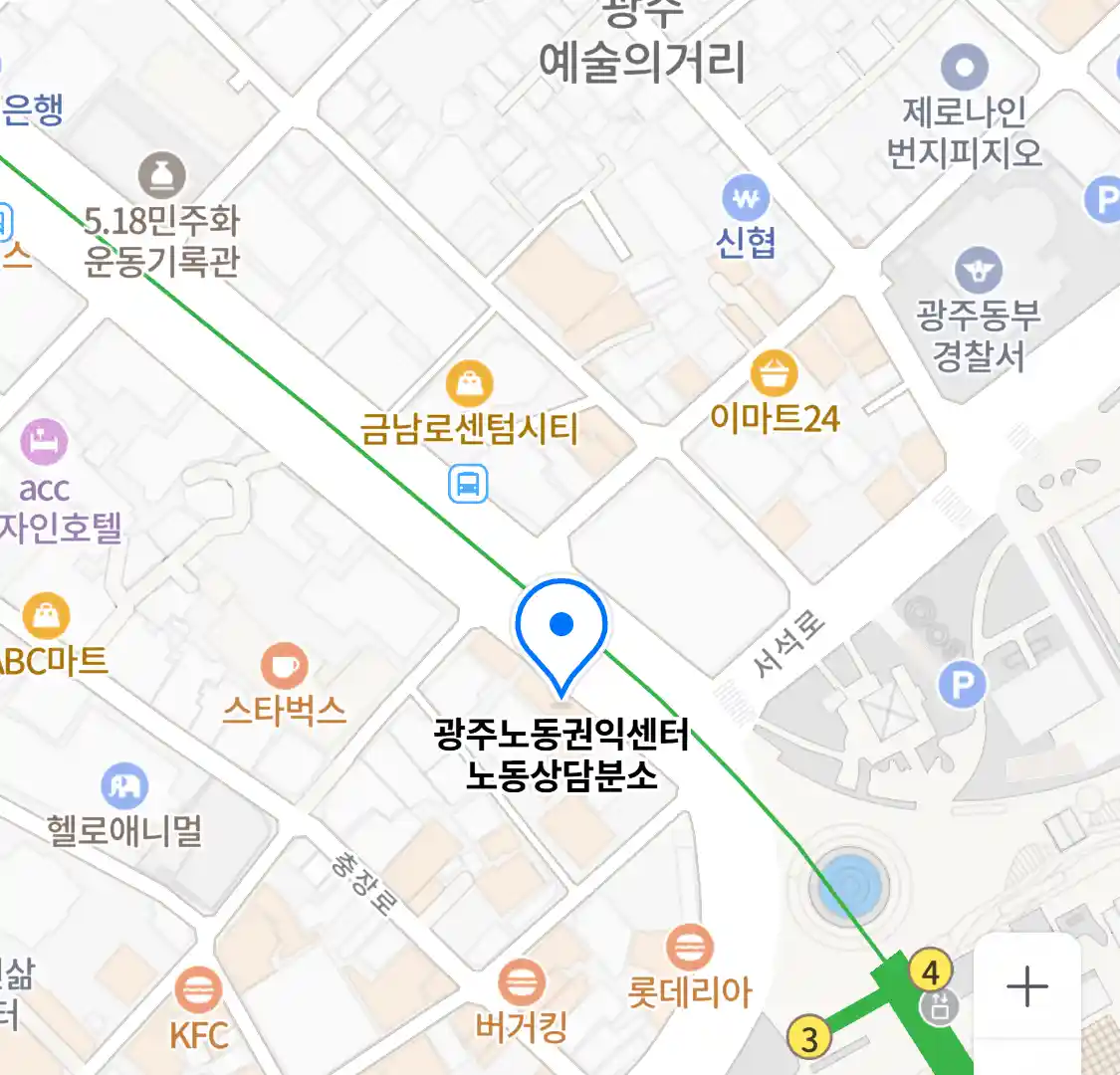Image resolution: width=1120 pixels, height=1075 pixels.
Task: Open the KFC restaurant marker
Action: [x=198, y=990]
